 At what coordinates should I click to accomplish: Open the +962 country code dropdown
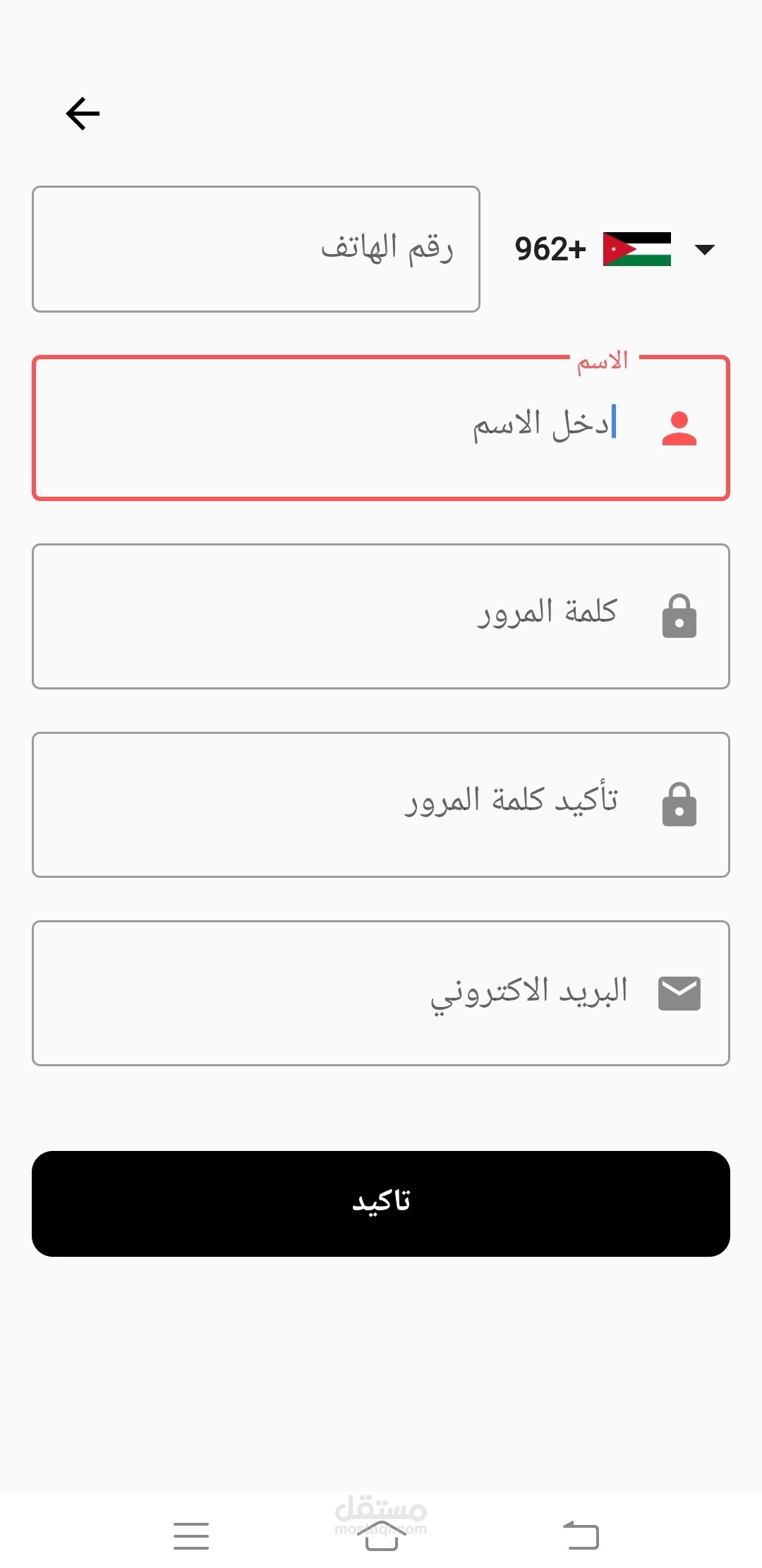(615, 249)
